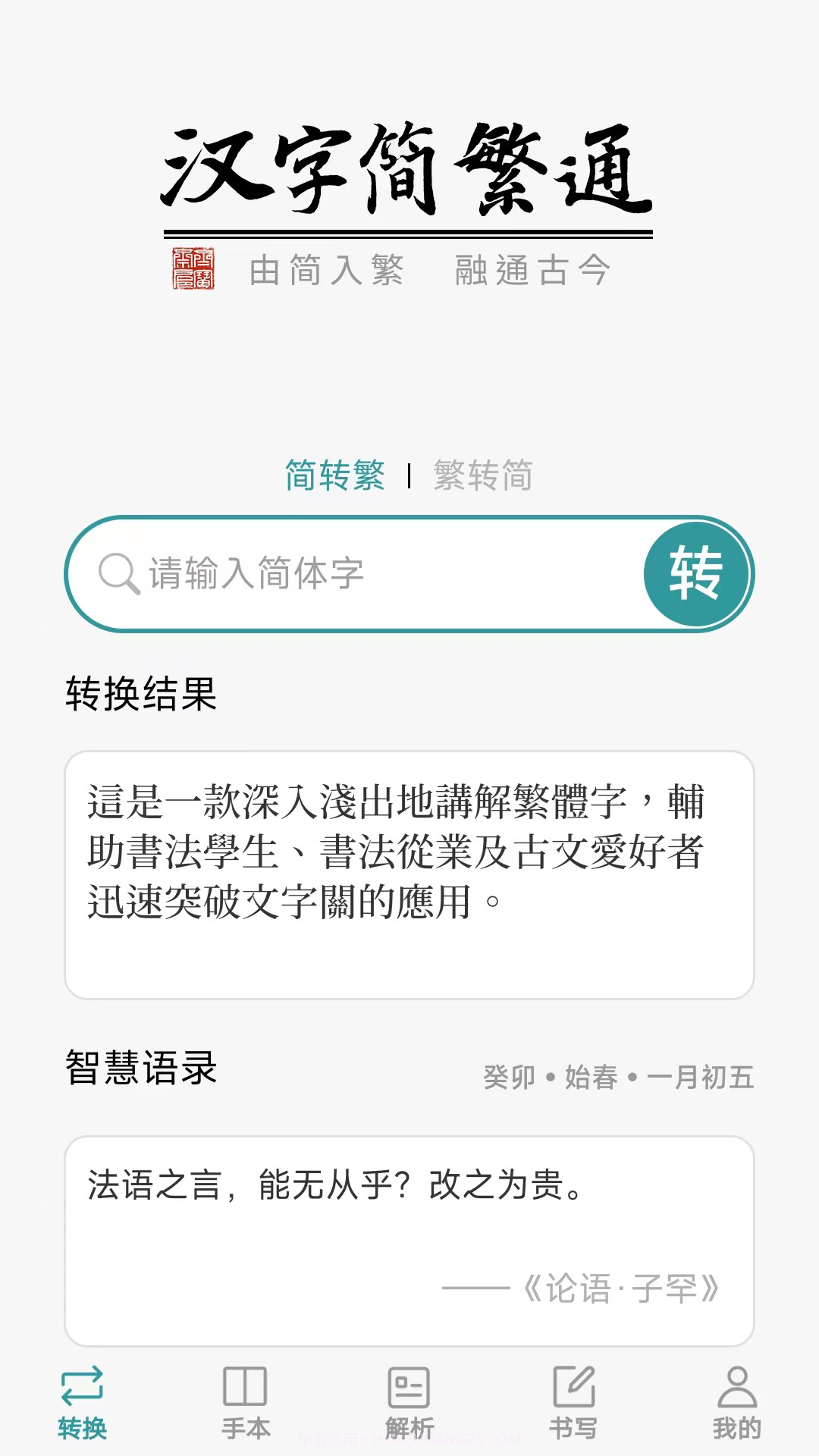The width and height of the screenshot is (819, 1456).
Task: Select the 简转繁 tab
Action: pos(335,476)
